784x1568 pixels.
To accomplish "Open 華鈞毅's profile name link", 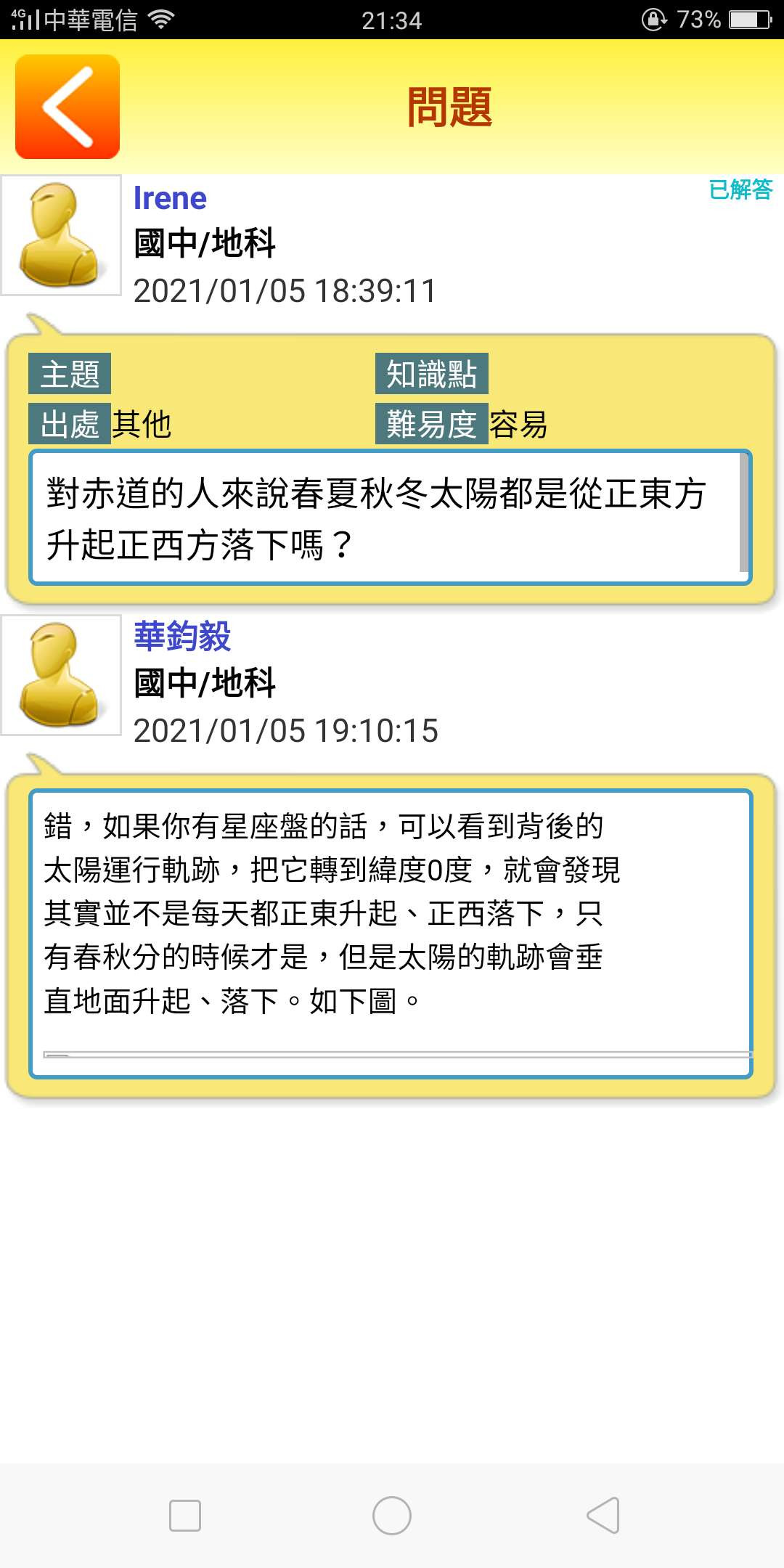I will point(182,637).
